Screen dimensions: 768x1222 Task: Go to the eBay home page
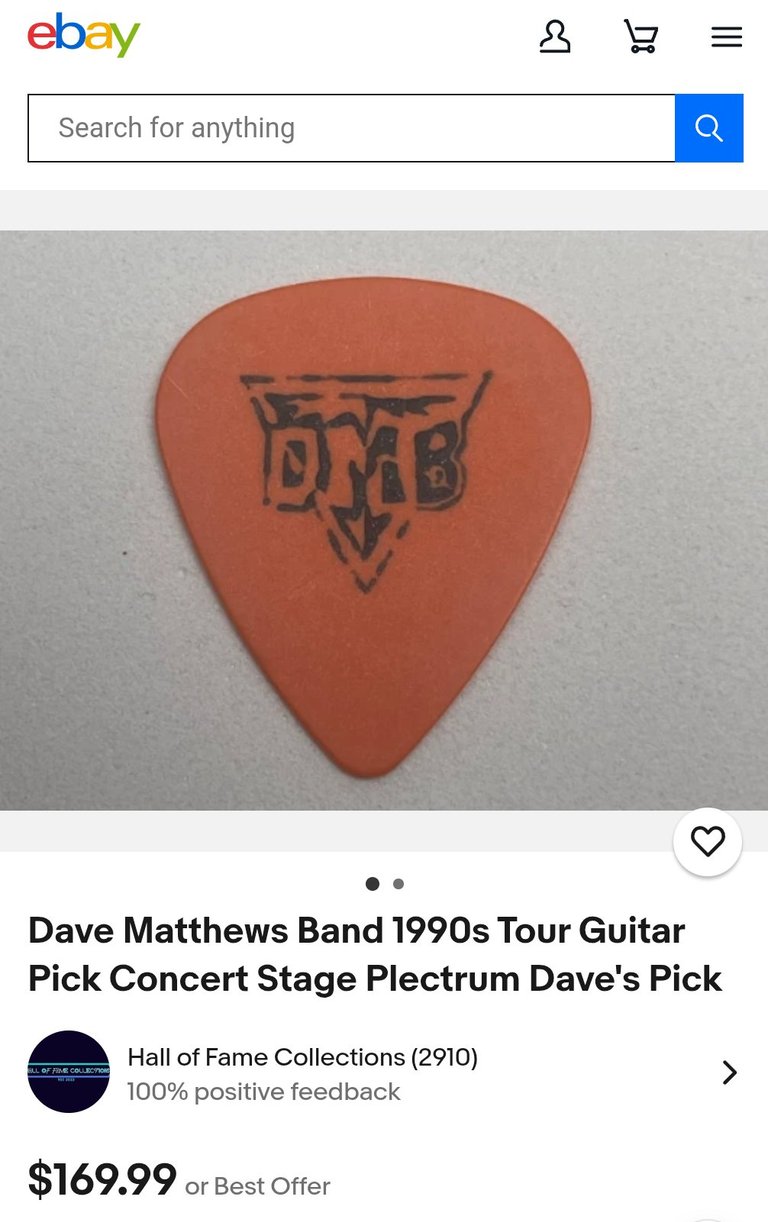[84, 36]
